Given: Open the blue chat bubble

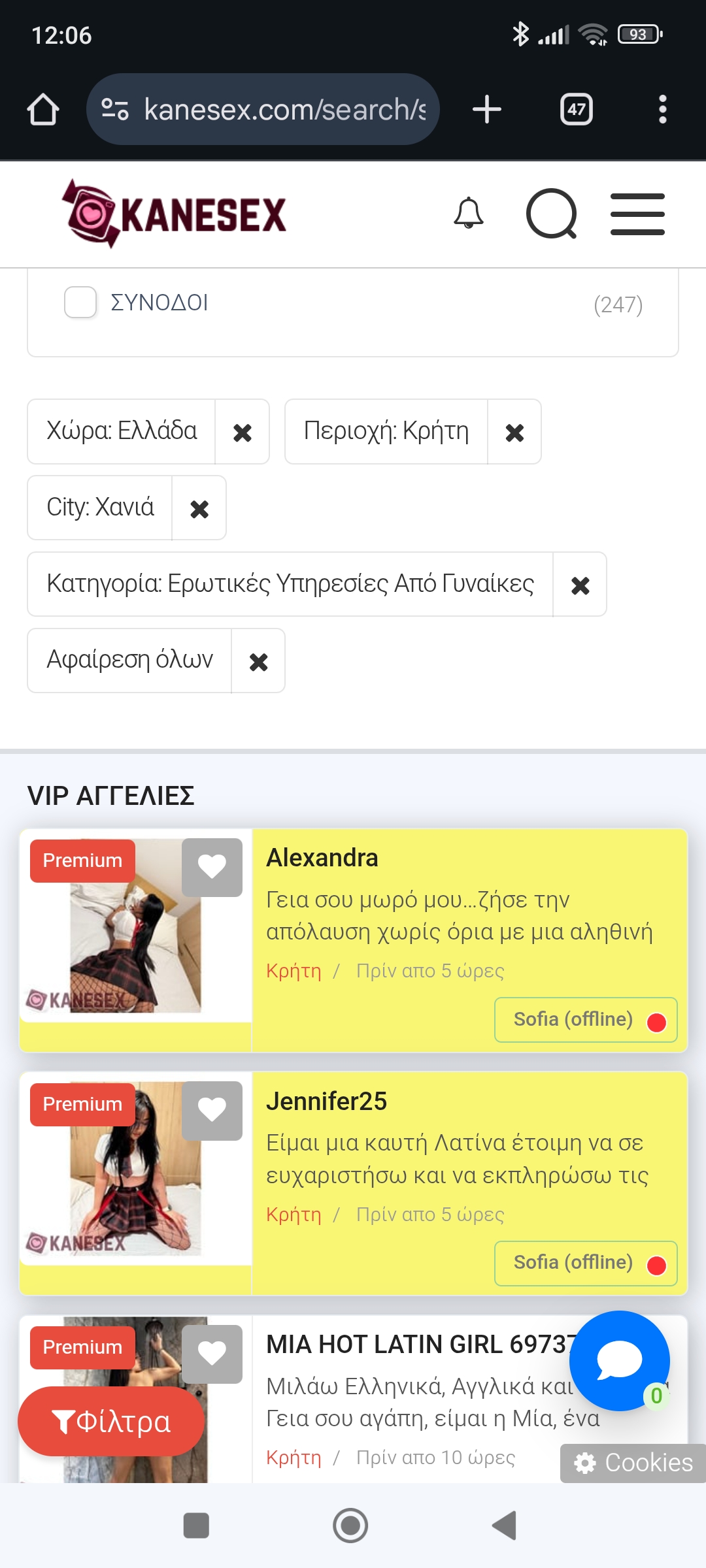Looking at the screenshot, I should click(619, 1360).
